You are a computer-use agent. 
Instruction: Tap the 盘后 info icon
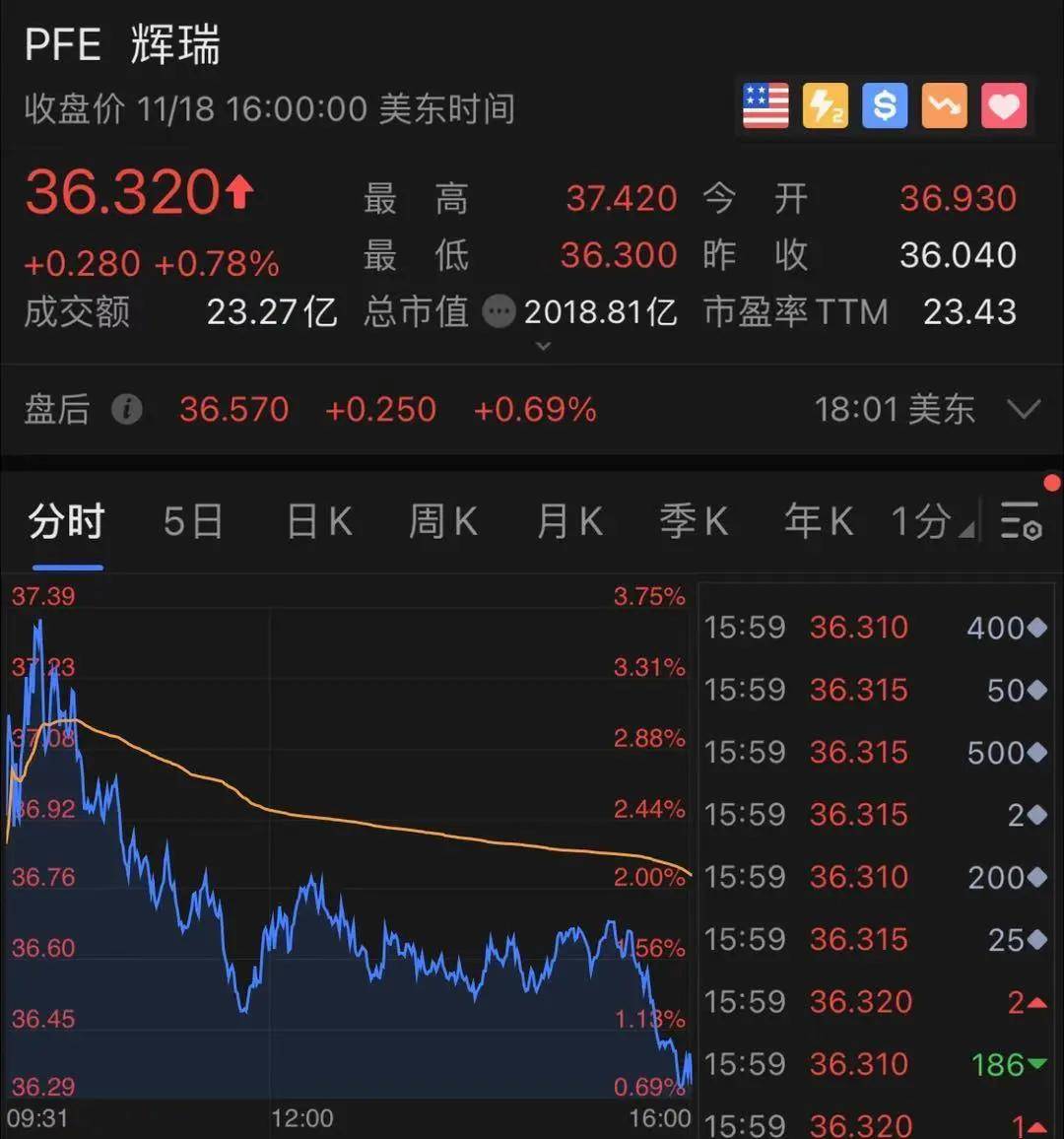click(x=126, y=409)
